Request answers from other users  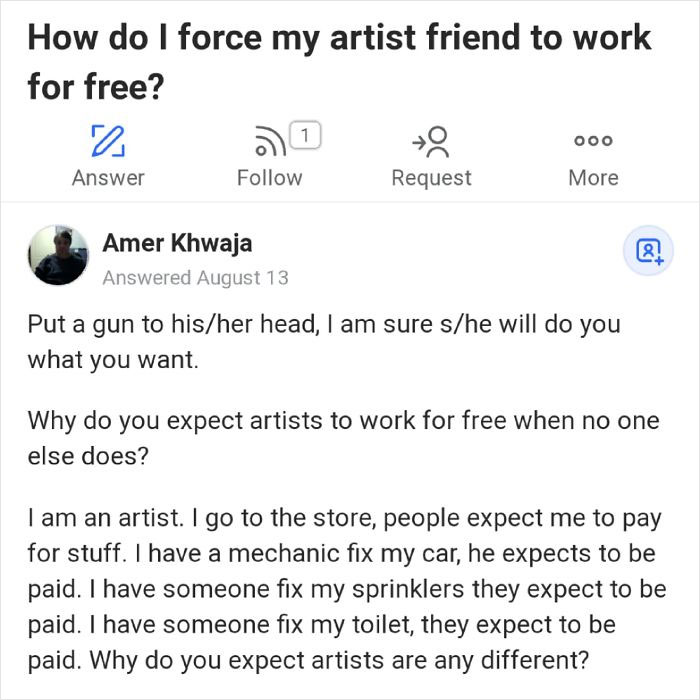click(431, 156)
